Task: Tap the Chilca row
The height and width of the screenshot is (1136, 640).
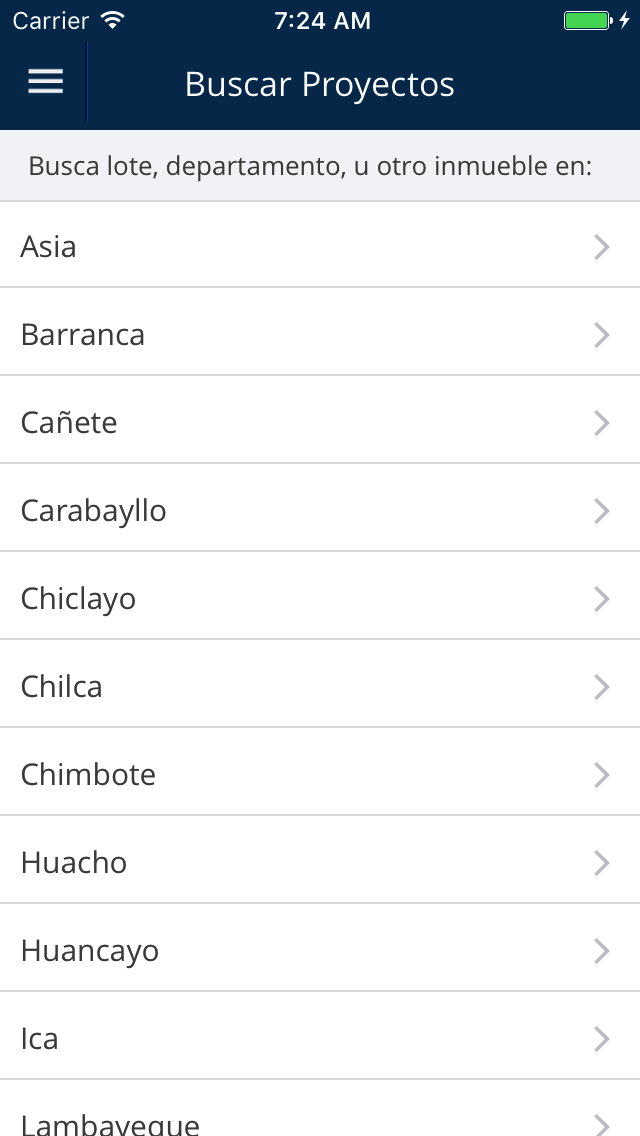Action: 320,684
